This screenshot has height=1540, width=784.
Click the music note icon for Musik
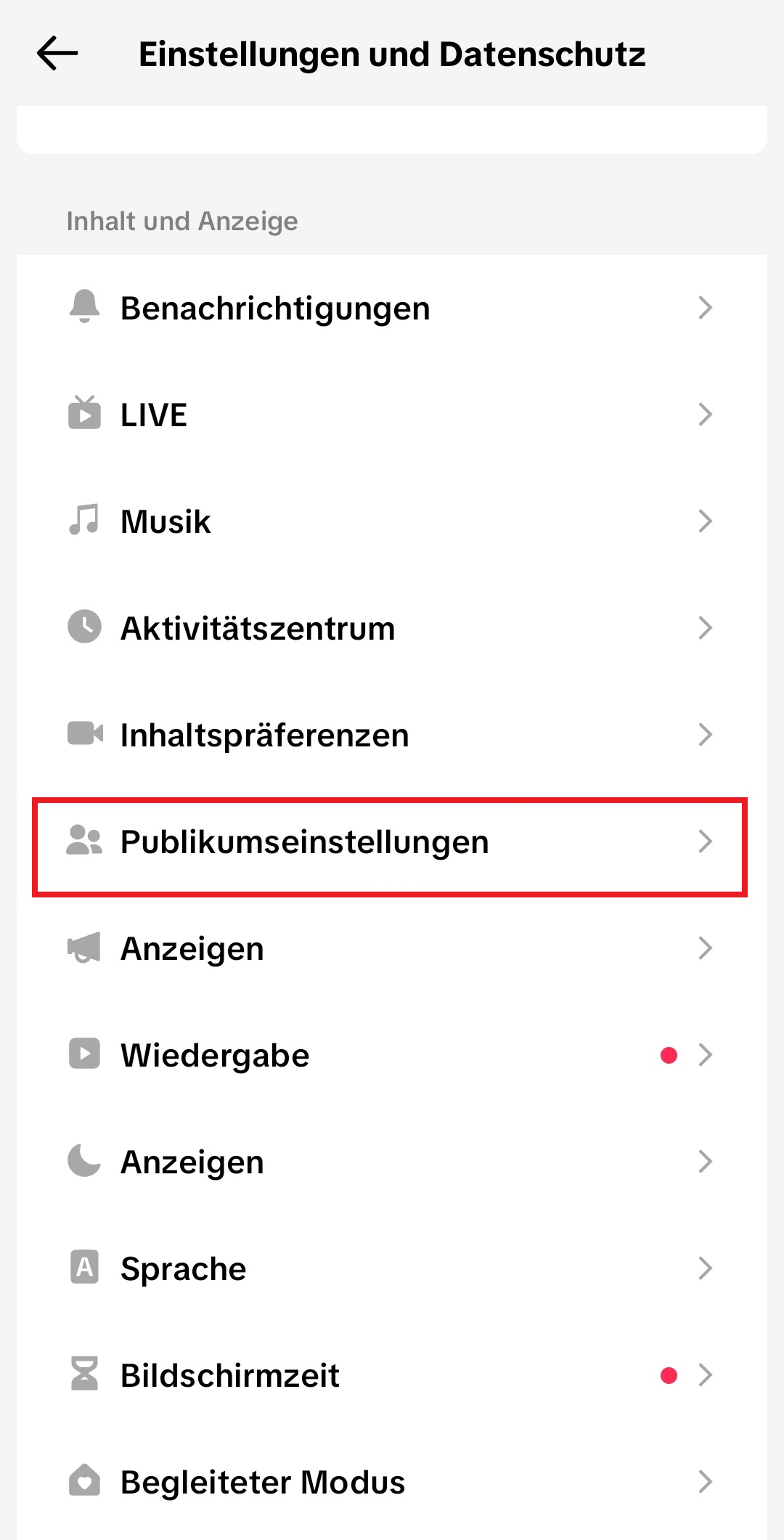click(x=85, y=521)
